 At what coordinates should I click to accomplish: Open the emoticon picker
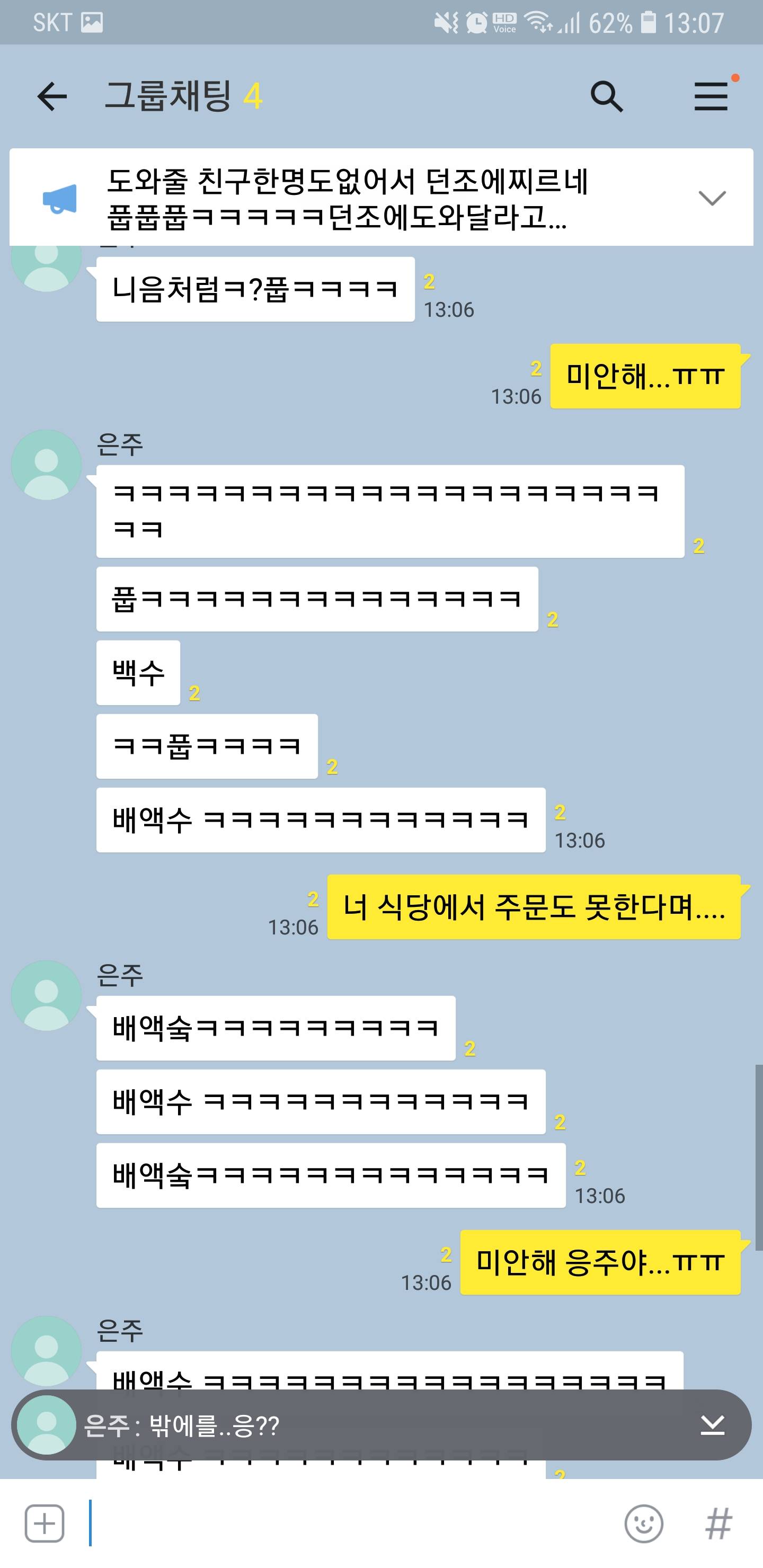tap(644, 1524)
